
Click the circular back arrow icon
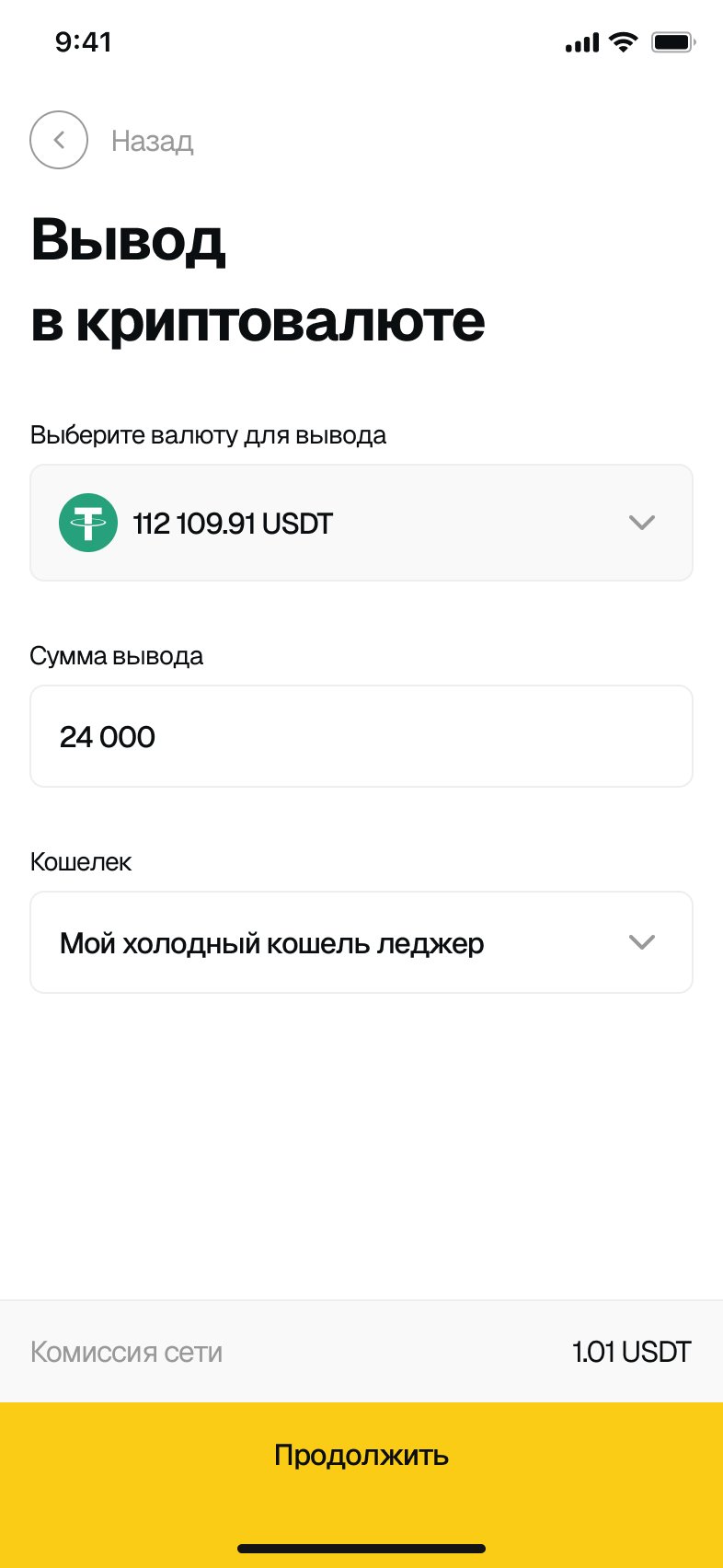59,140
